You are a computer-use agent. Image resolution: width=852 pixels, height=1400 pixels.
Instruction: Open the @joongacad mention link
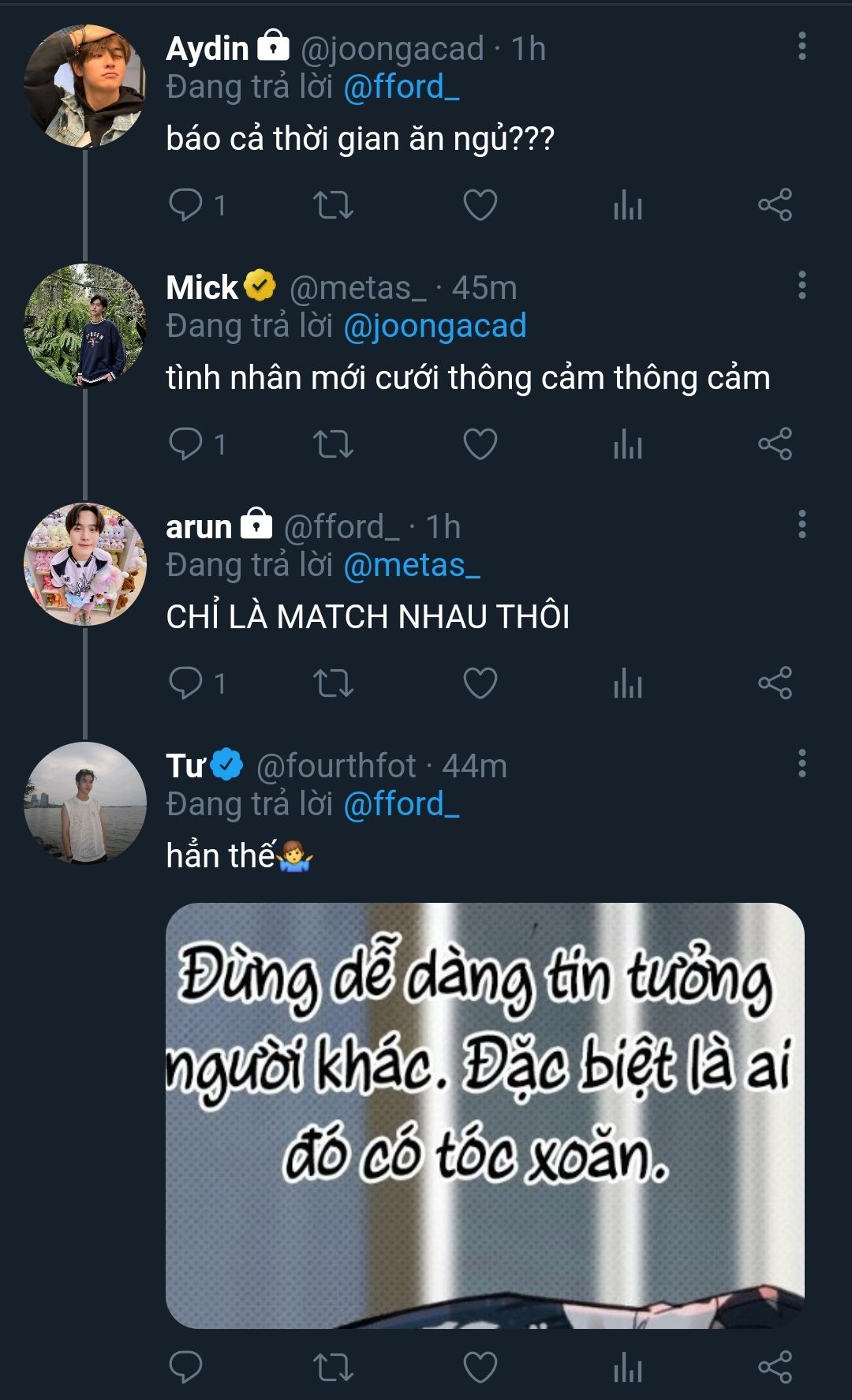point(435,327)
